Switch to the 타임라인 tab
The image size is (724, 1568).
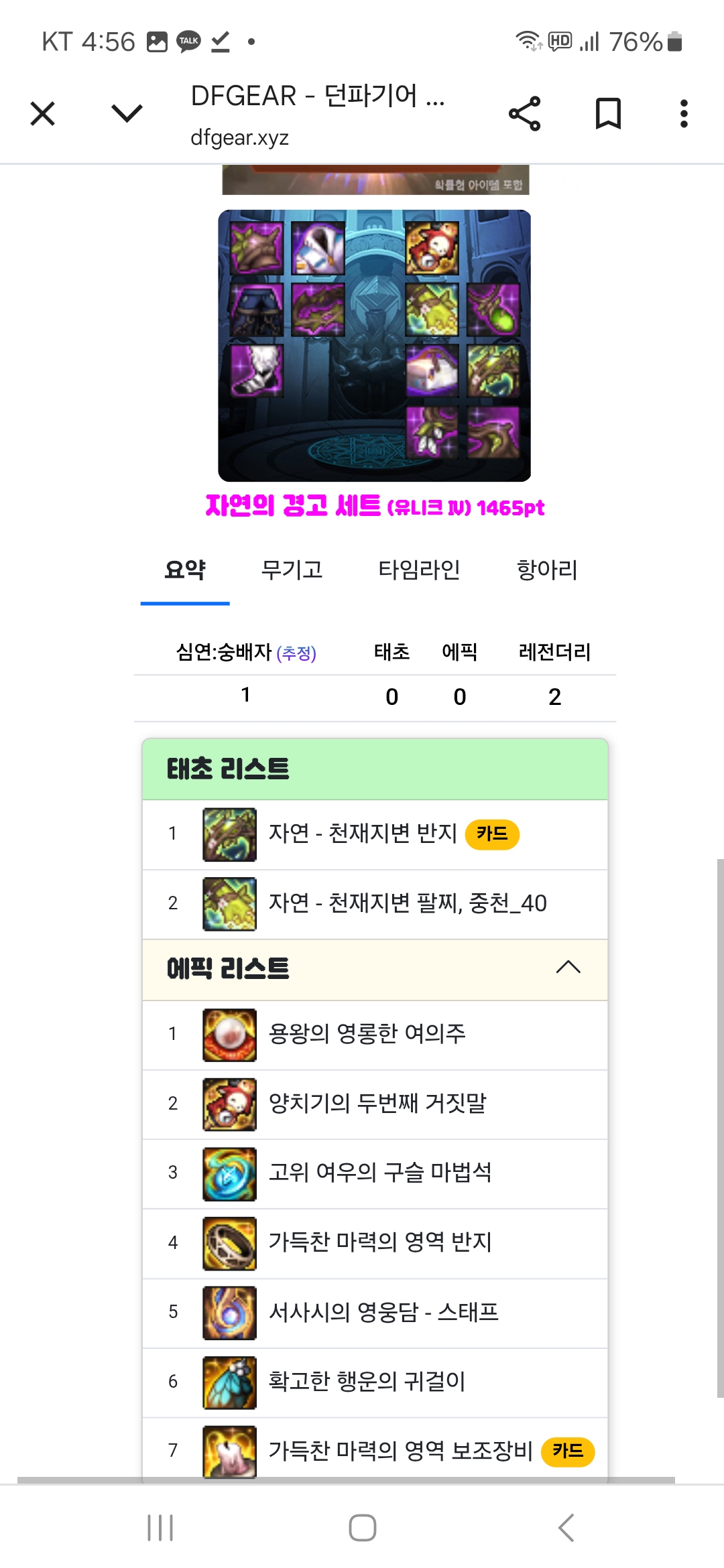click(419, 570)
